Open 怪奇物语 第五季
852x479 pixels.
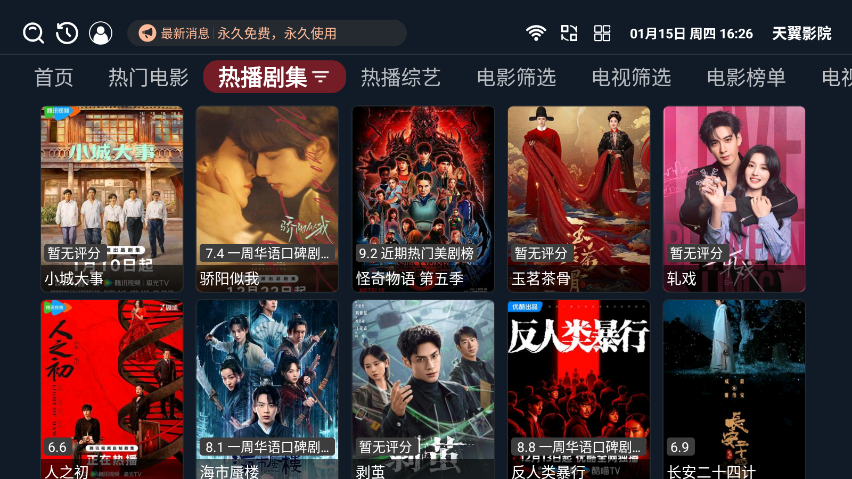coord(423,198)
